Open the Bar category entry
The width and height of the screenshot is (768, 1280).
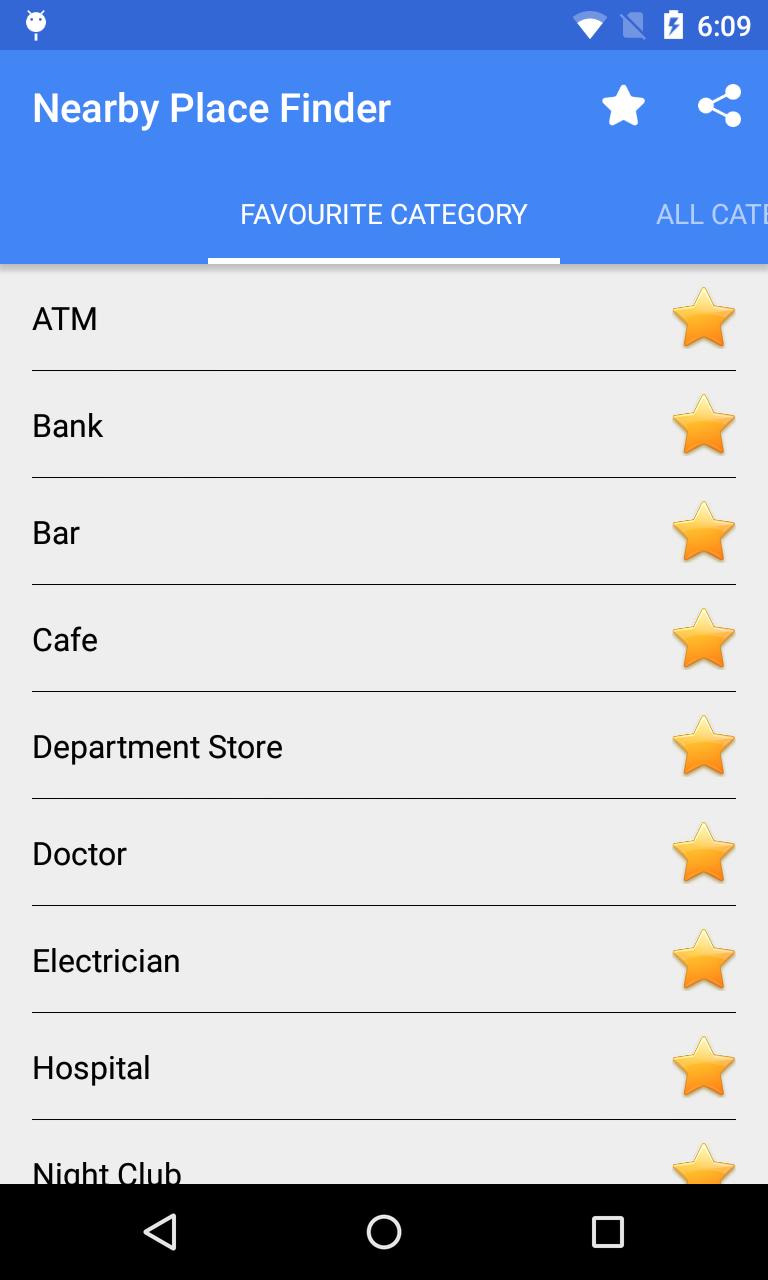pos(300,532)
